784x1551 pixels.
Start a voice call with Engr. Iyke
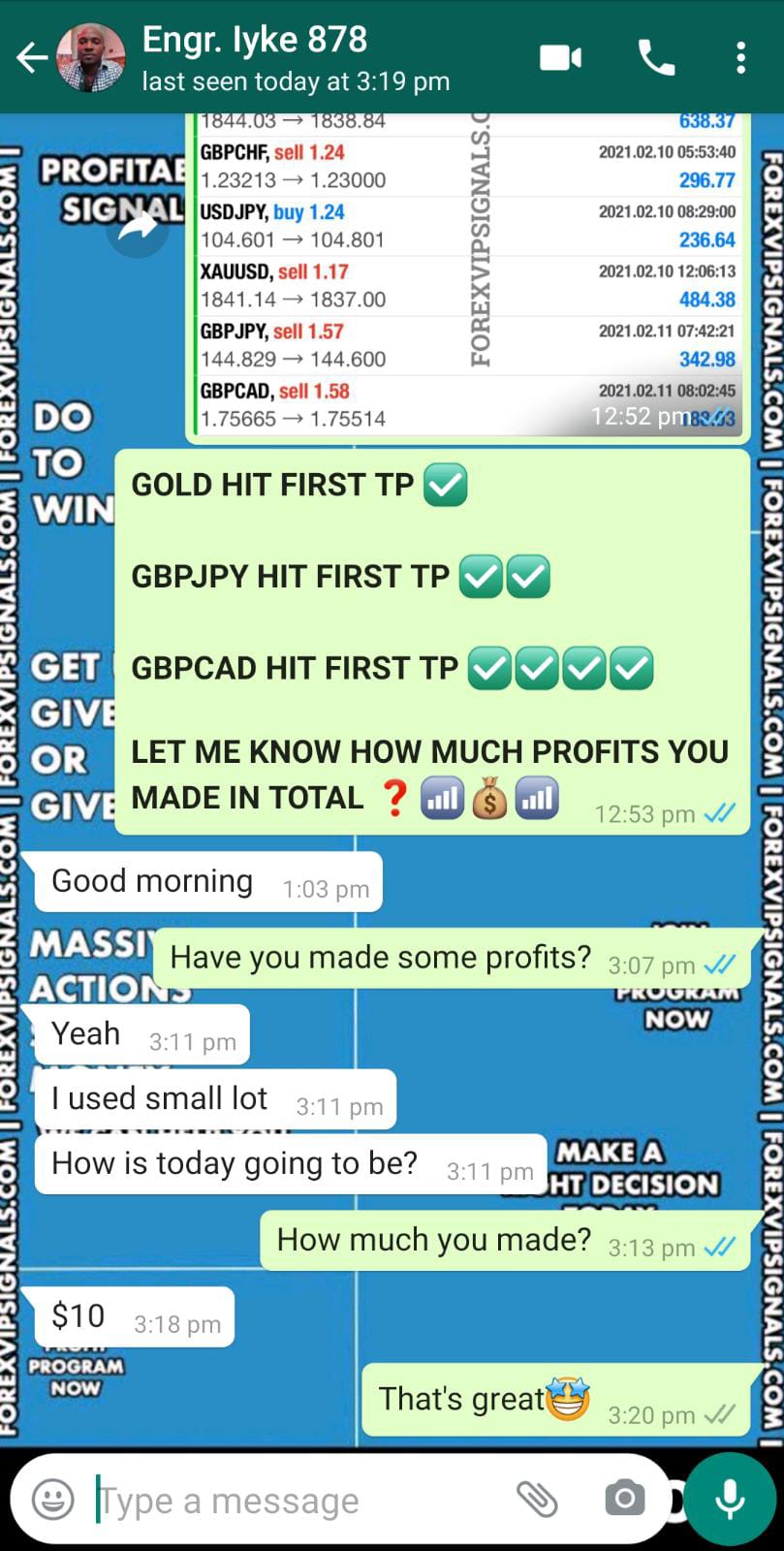[656, 58]
